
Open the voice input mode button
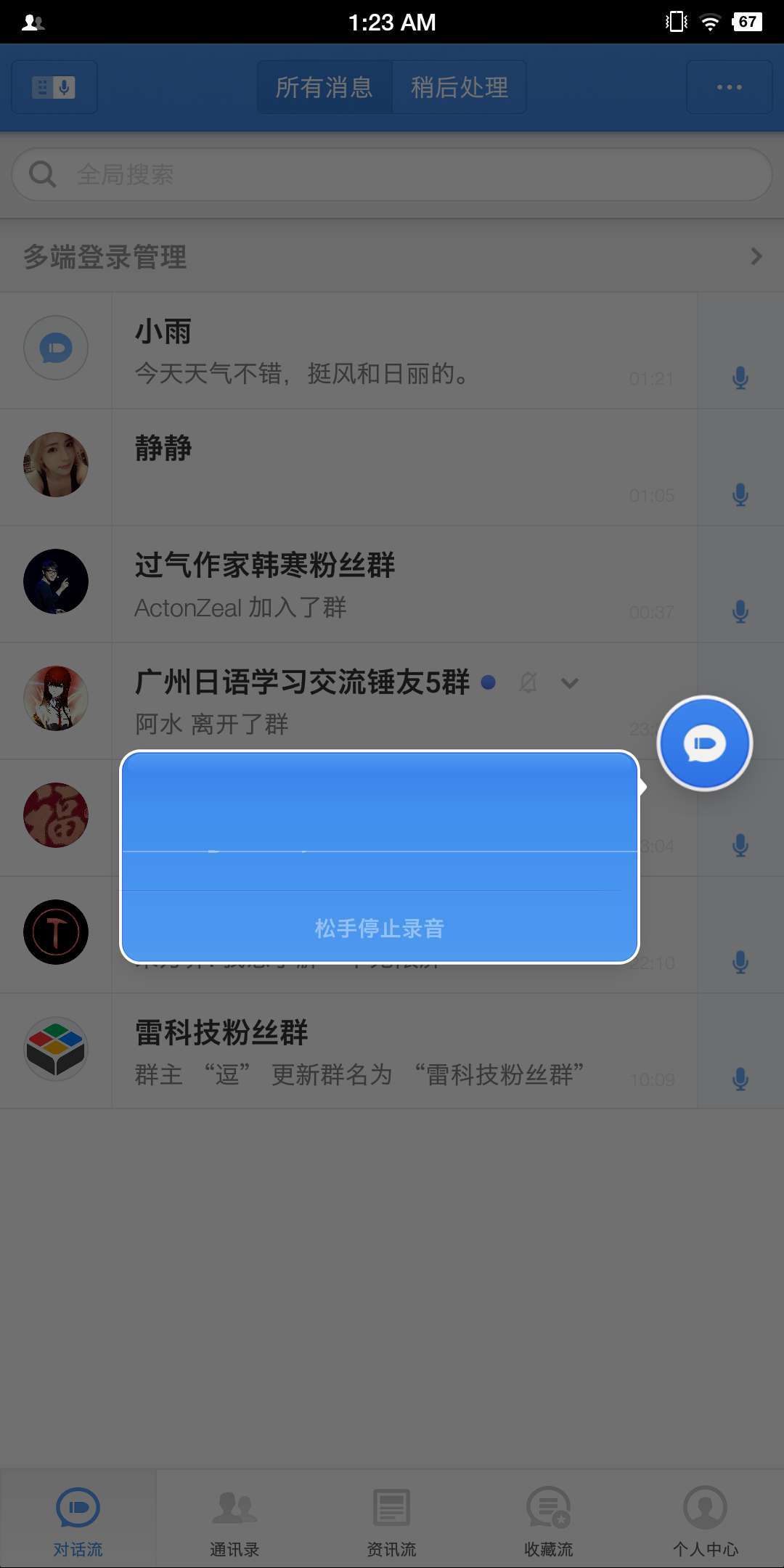pos(54,87)
